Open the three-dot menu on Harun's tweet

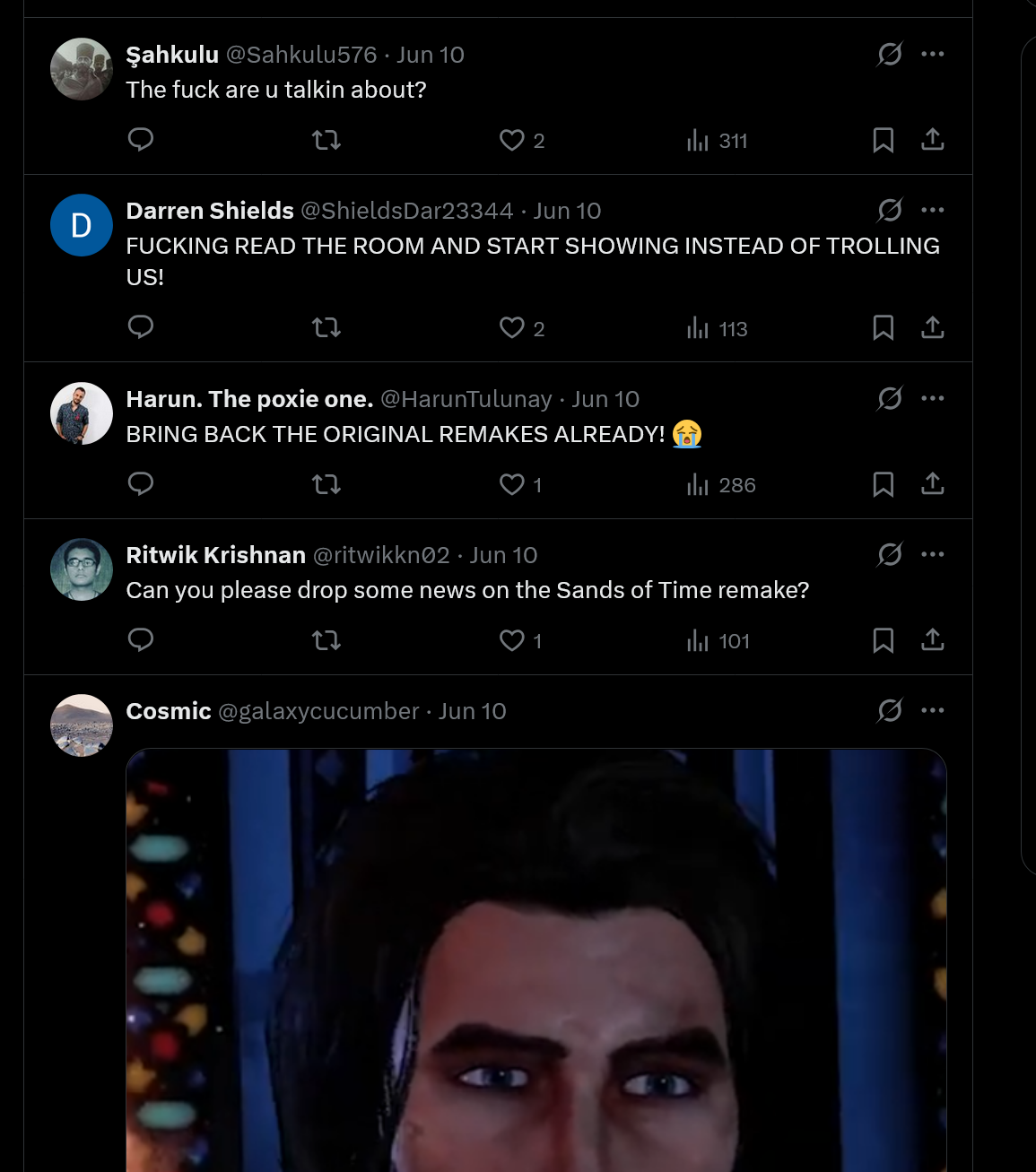click(933, 398)
